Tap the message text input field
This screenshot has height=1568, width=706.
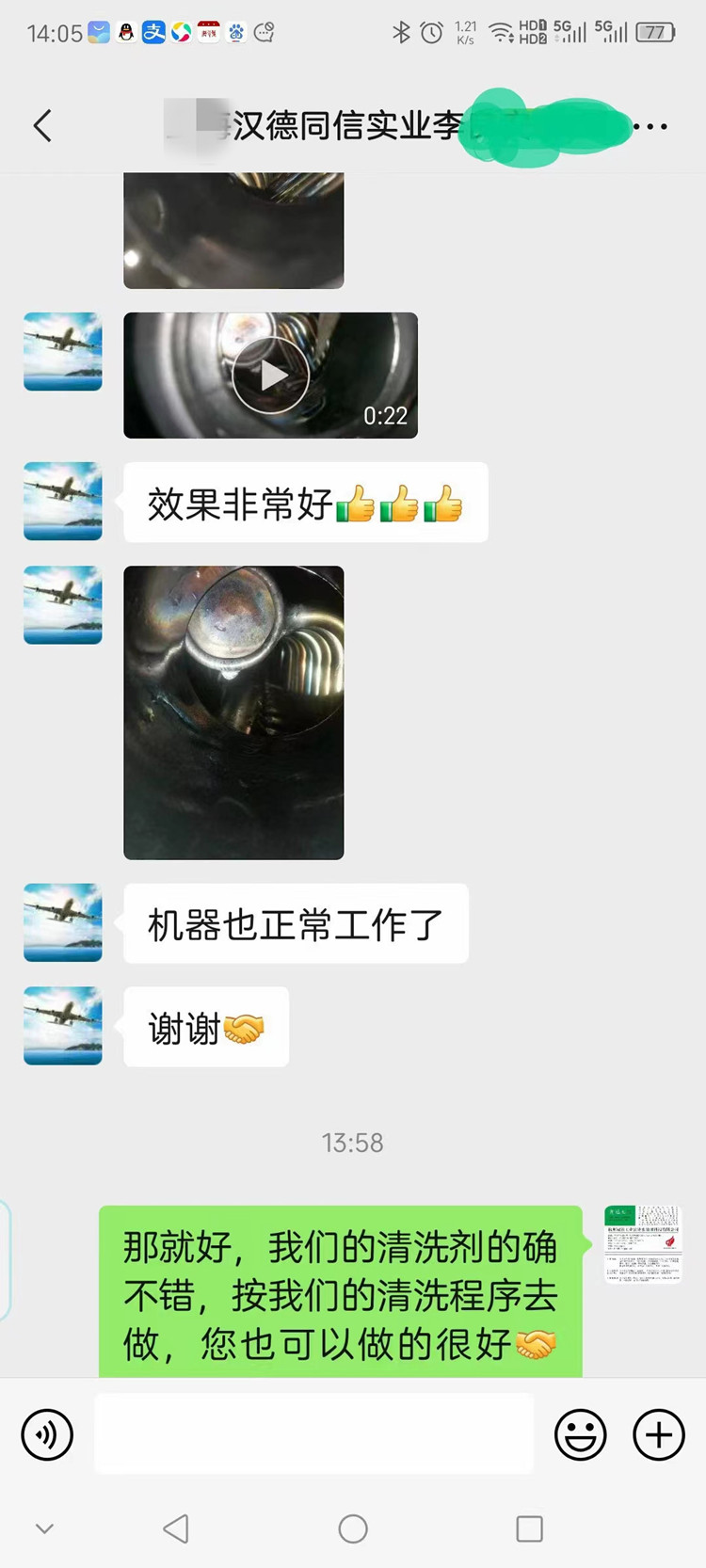click(x=315, y=1434)
